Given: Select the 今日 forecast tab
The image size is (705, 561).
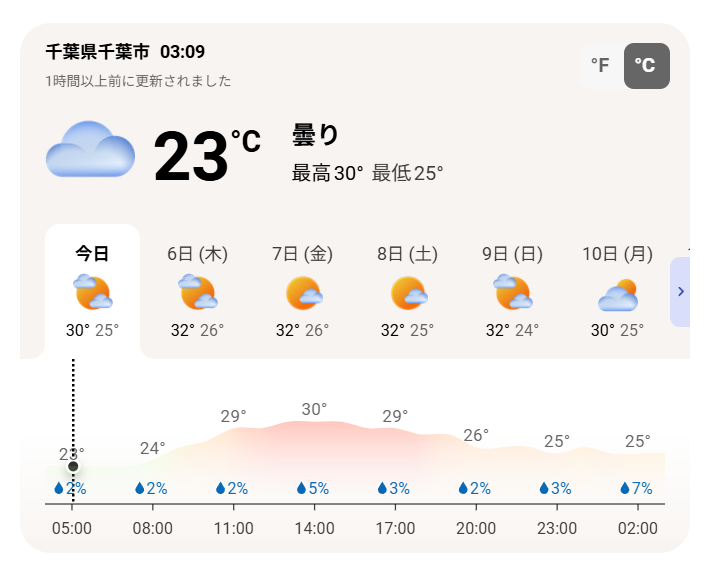Looking at the screenshot, I should click(93, 292).
